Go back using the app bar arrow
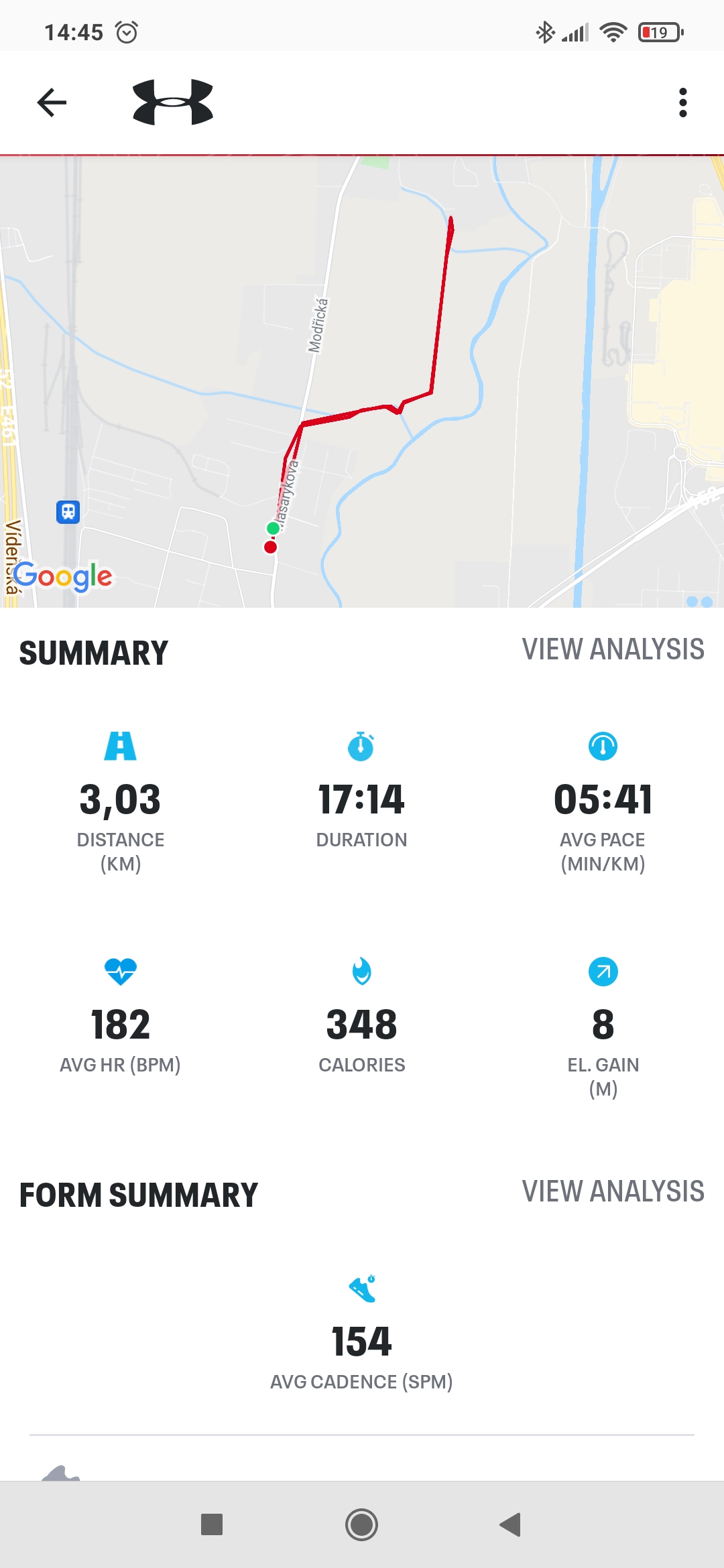Image resolution: width=724 pixels, height=1568 pixels. pos(52,103)
